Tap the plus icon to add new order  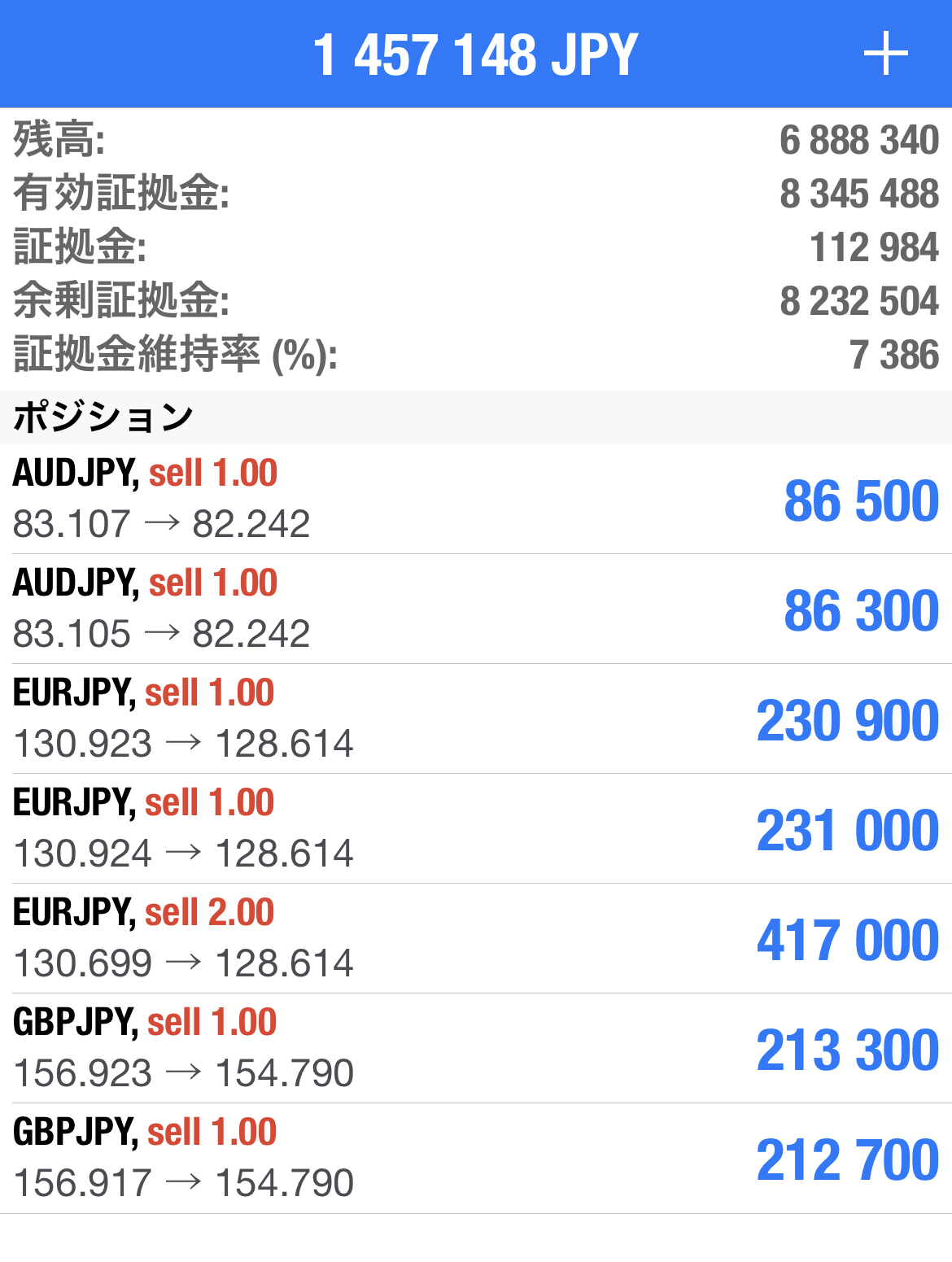click(885, 55)
